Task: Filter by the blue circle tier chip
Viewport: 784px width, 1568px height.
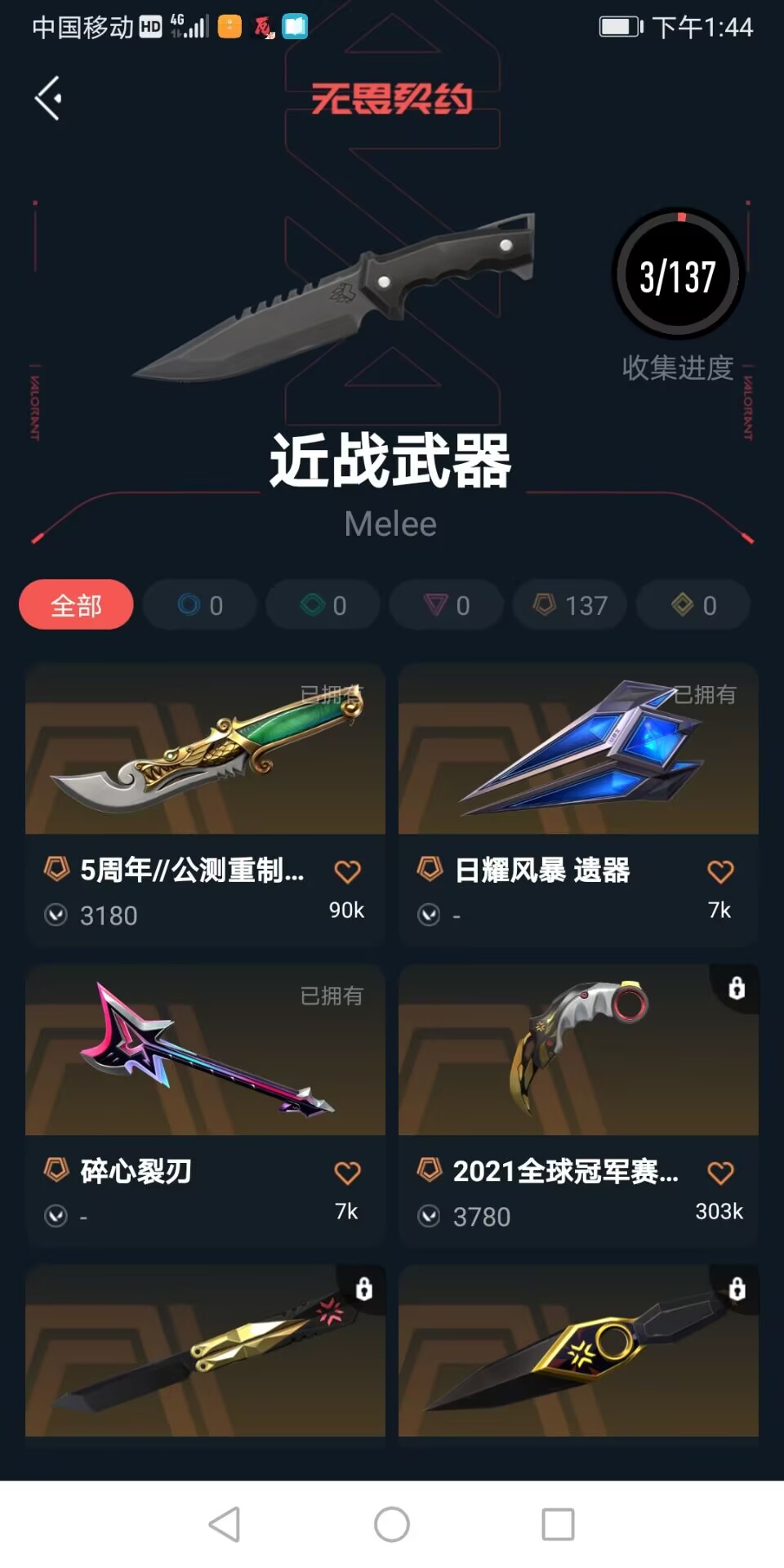Action: pyautogui.click(x=200, y=605)
